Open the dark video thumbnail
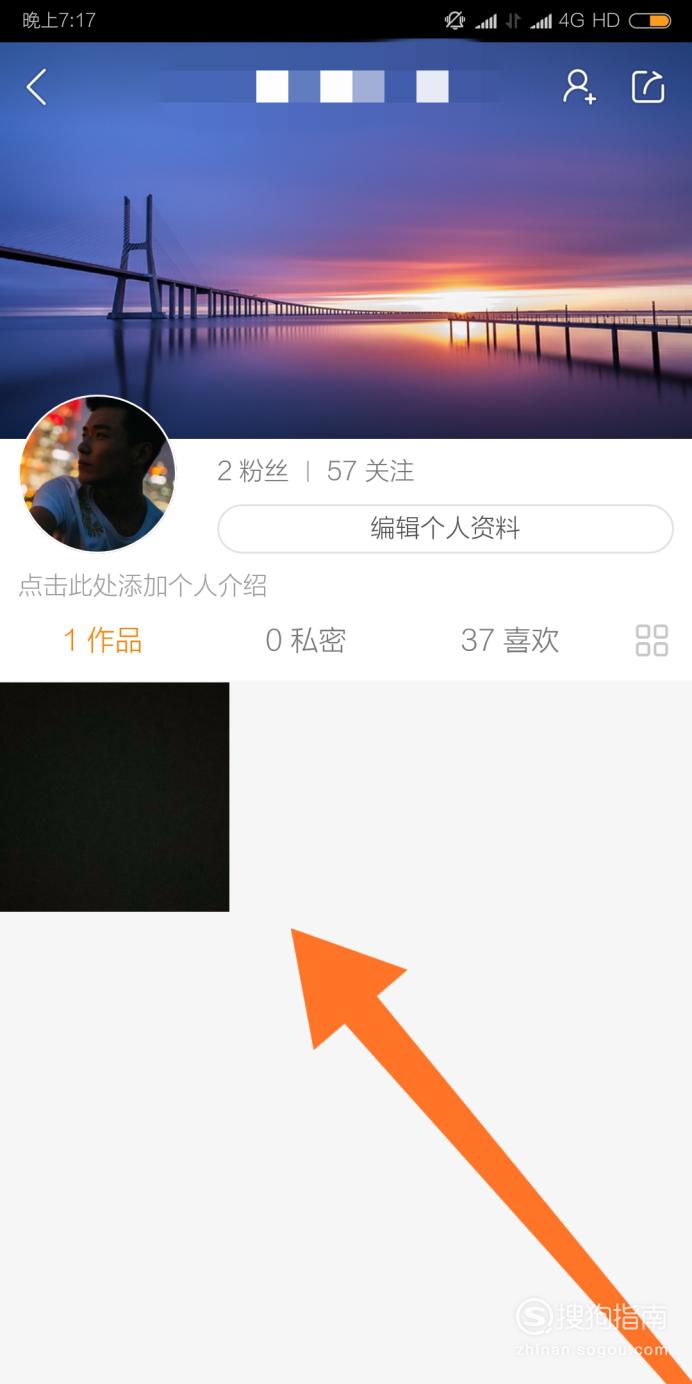The width and height of the screenshot is (692, 1384). pyautogui.click(x=115, y=797)
